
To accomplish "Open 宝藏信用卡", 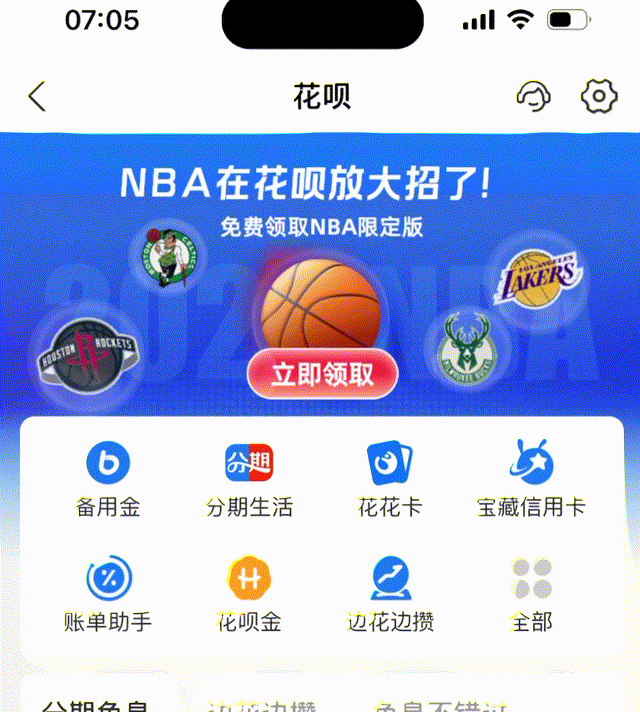I will point(531,479).
